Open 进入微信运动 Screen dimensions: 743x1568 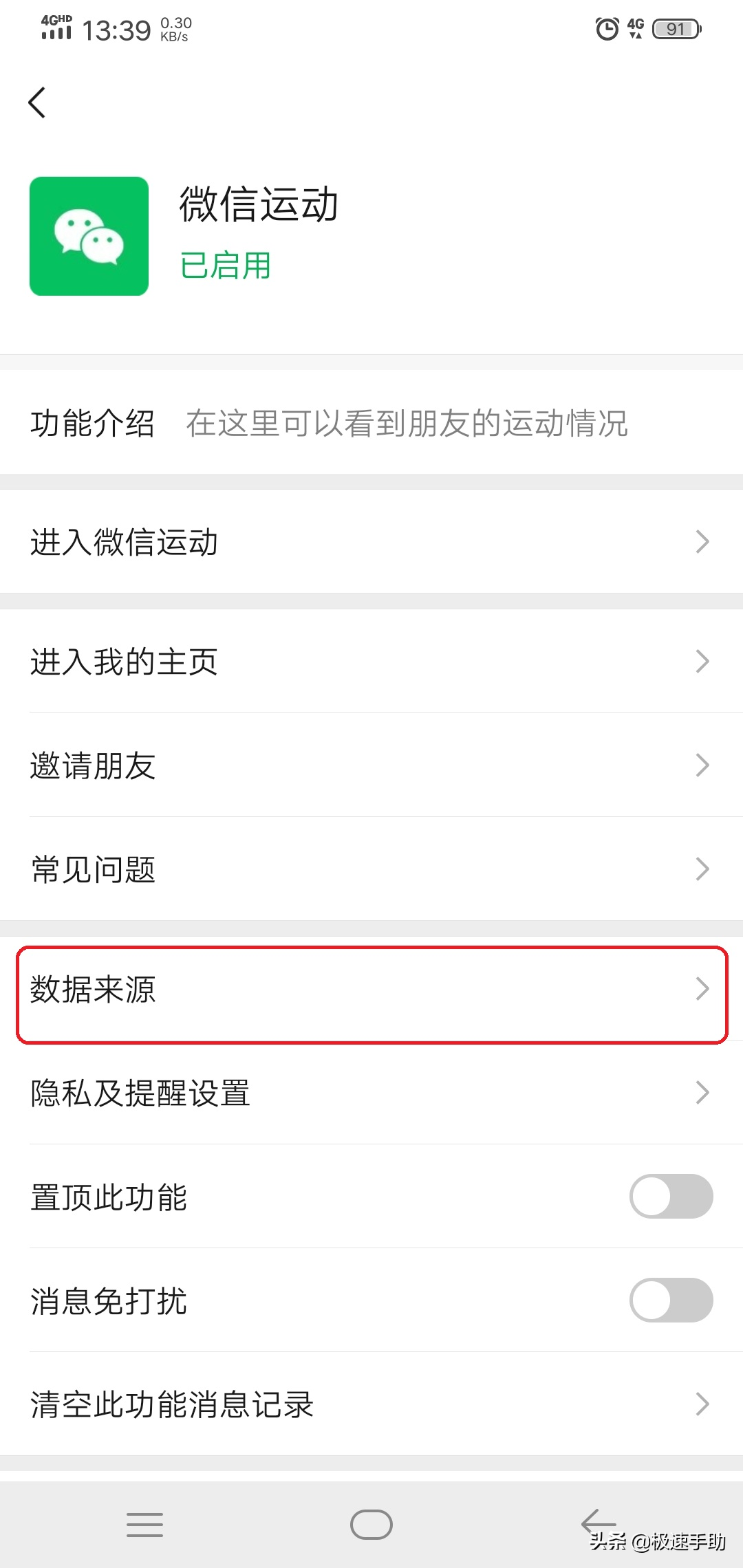click(371, 542)
